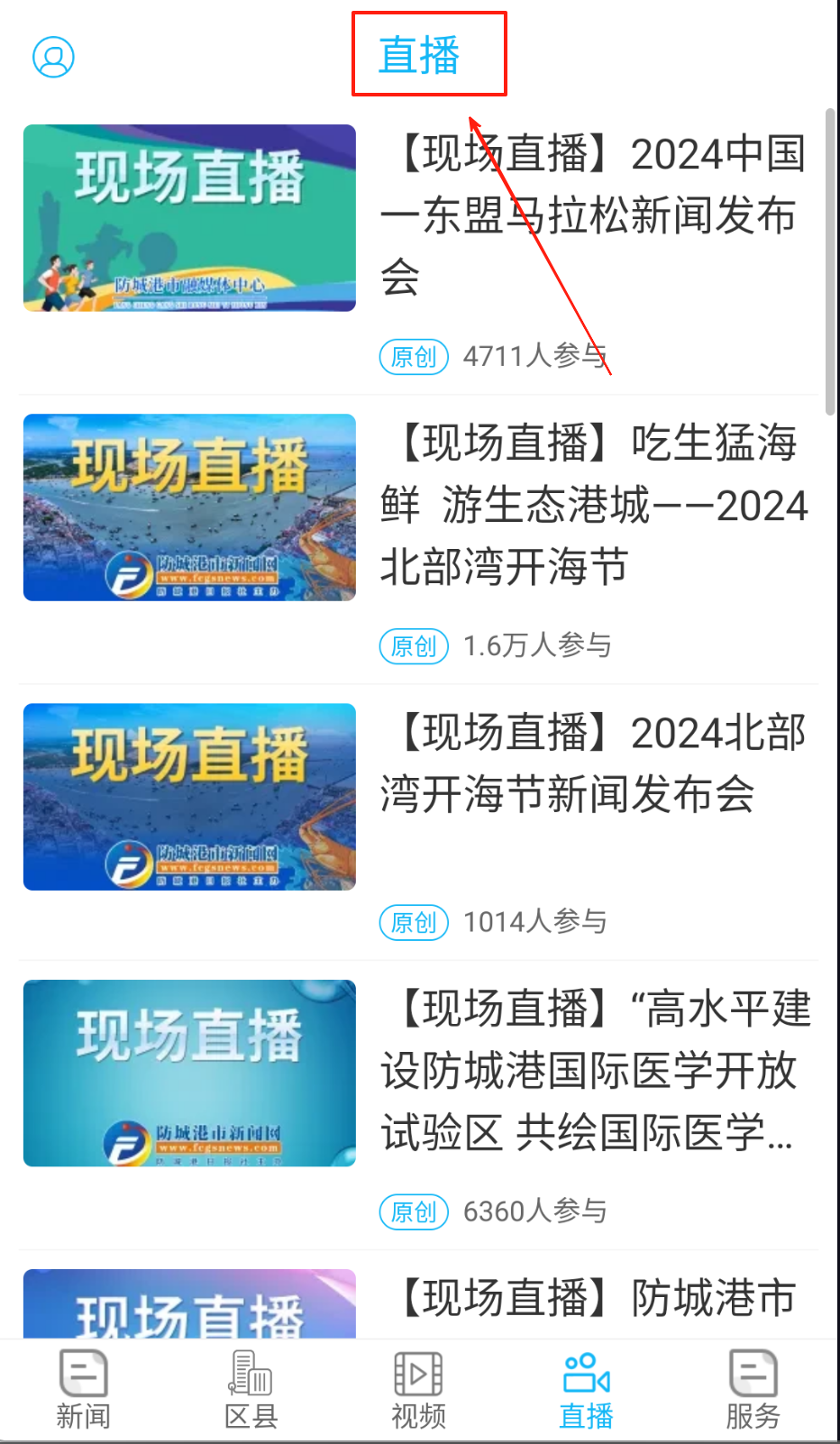Select the 直播 bottom tab
840x1444 pixels.
click(586, 1389)
